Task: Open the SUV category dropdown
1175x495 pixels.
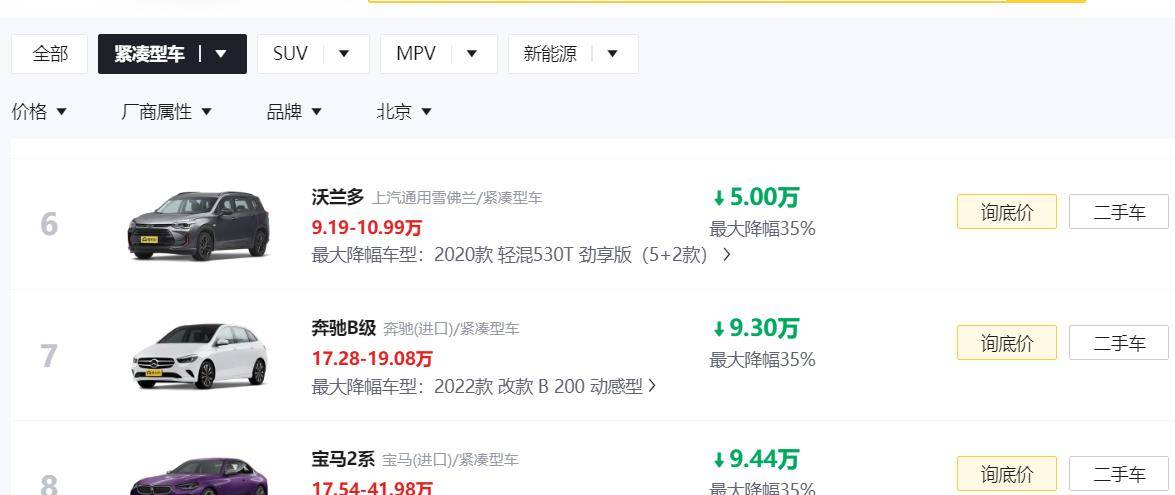Action: point(344,54)
